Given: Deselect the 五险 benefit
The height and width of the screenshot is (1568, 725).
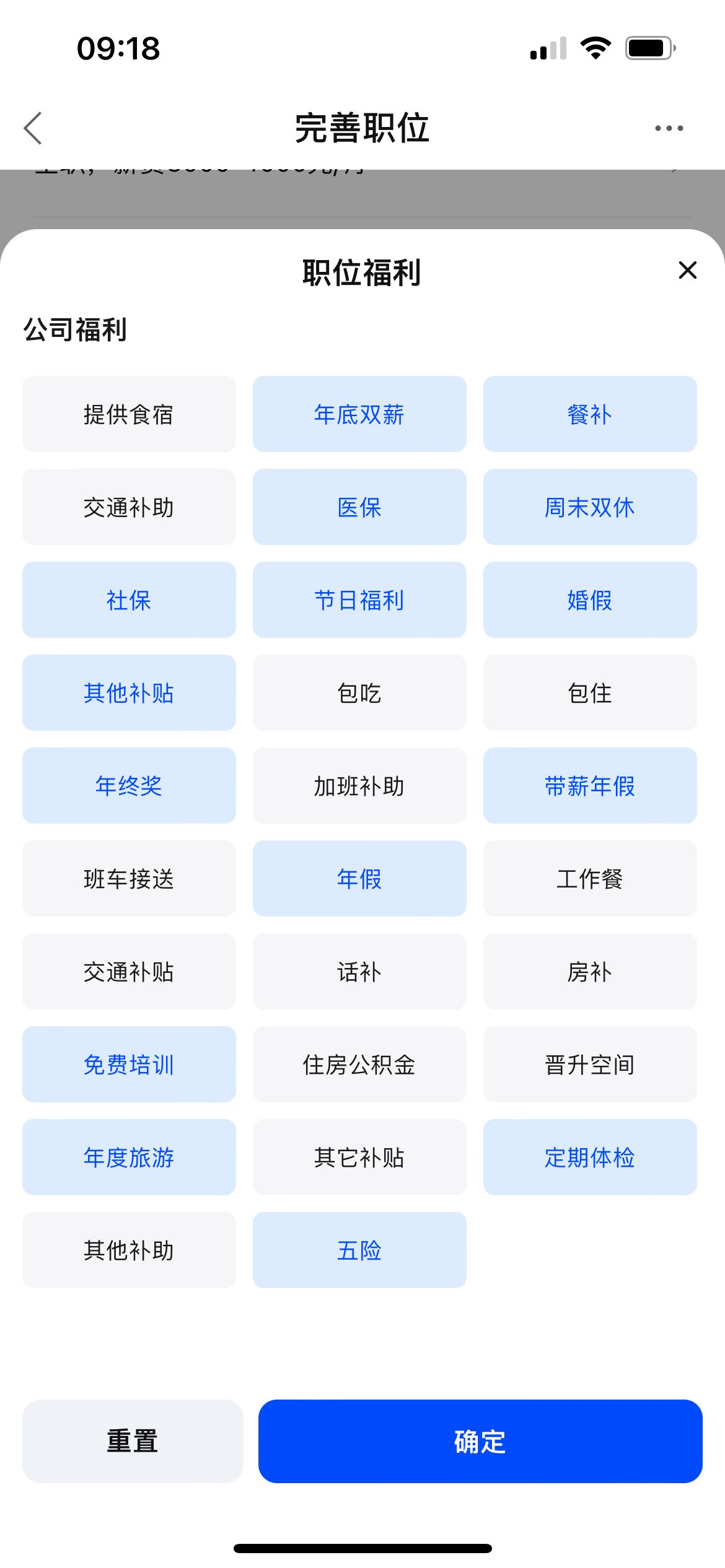Looking at the screenshot, I should [x=359, y=1250].
